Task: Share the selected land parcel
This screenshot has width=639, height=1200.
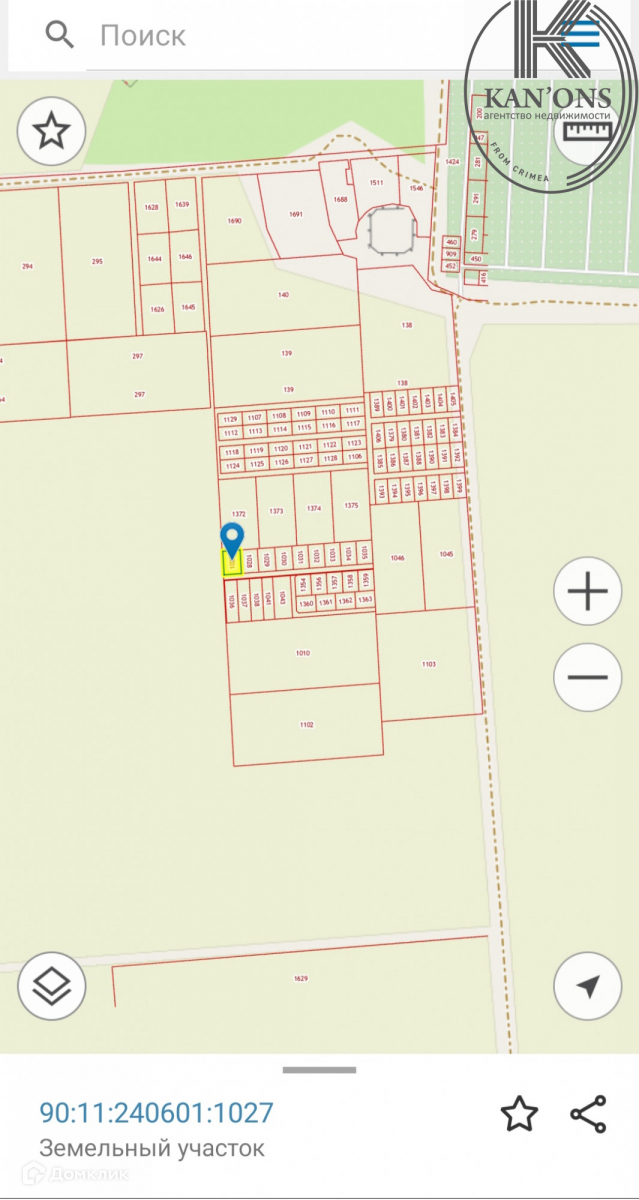Action: click(x=588, y=1114)
